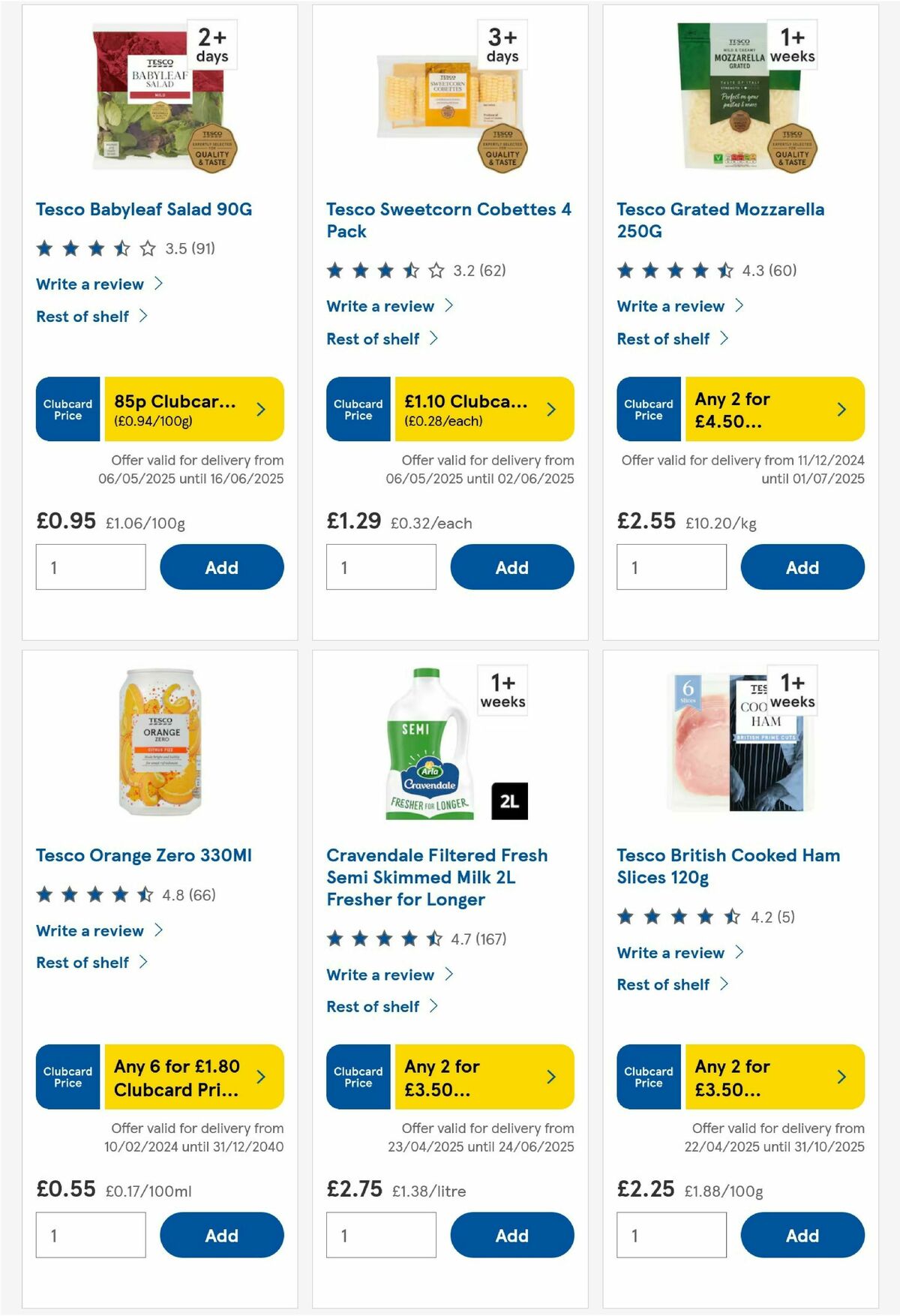Screen dimensions: 900x1316
Task: Open the Any 2 for £3.50 Cravendale offer arrow
Action: [x=550, y=1077]
